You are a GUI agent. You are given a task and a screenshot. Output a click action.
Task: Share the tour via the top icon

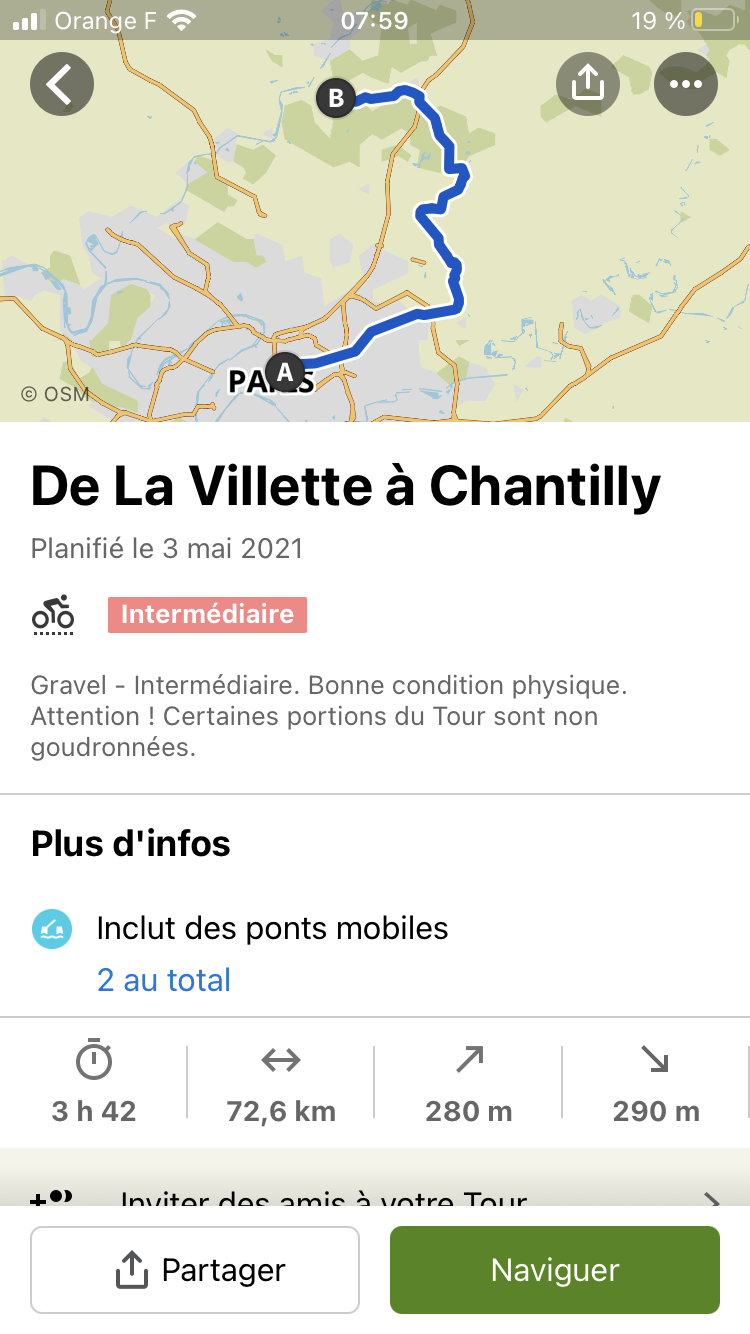pos(588,84)
